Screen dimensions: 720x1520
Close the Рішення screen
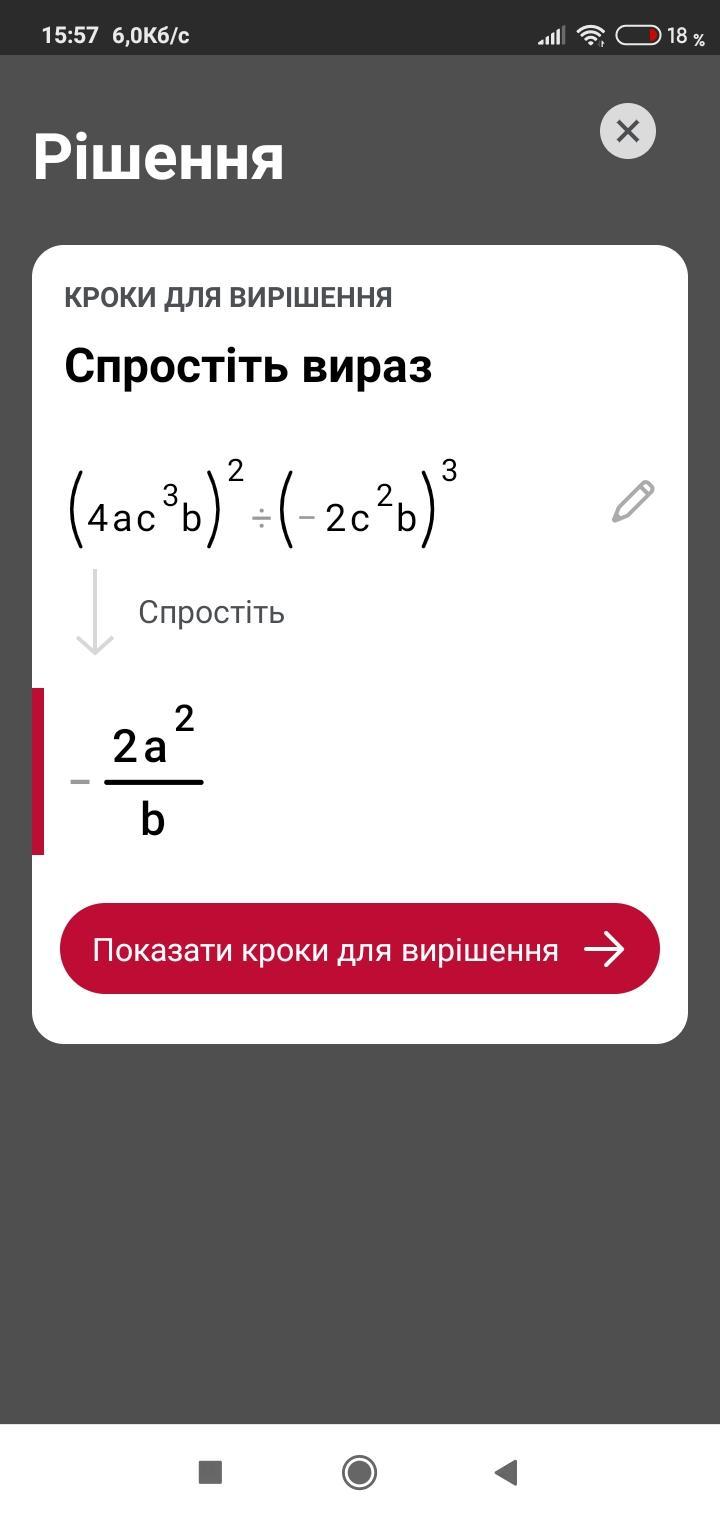pos(627,131)
